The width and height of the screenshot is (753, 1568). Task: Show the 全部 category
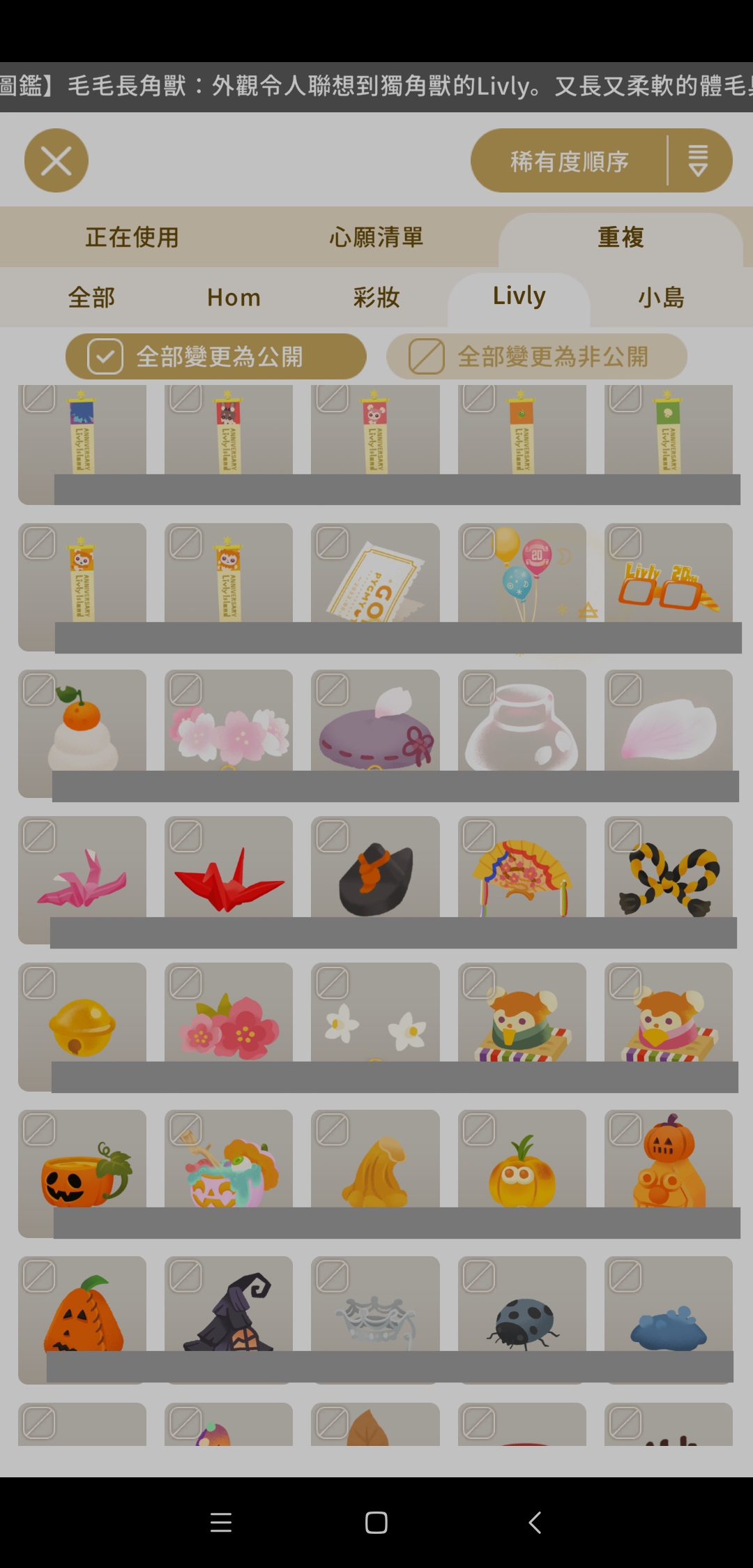(x=91, y=298)
